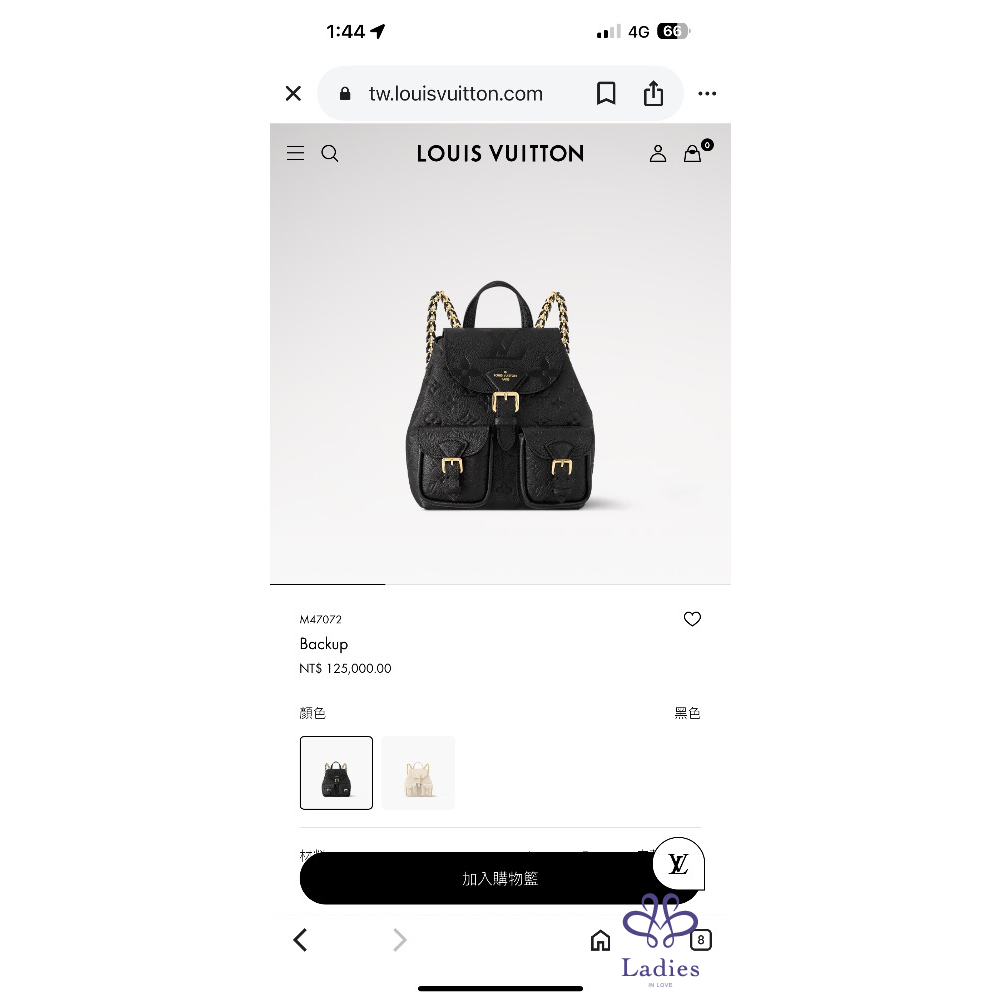Open the Louis Vuitton hamburger menu
The height and width of the screenshot is (1000, 1000).
pyautogui.click(x=296, y=153)
